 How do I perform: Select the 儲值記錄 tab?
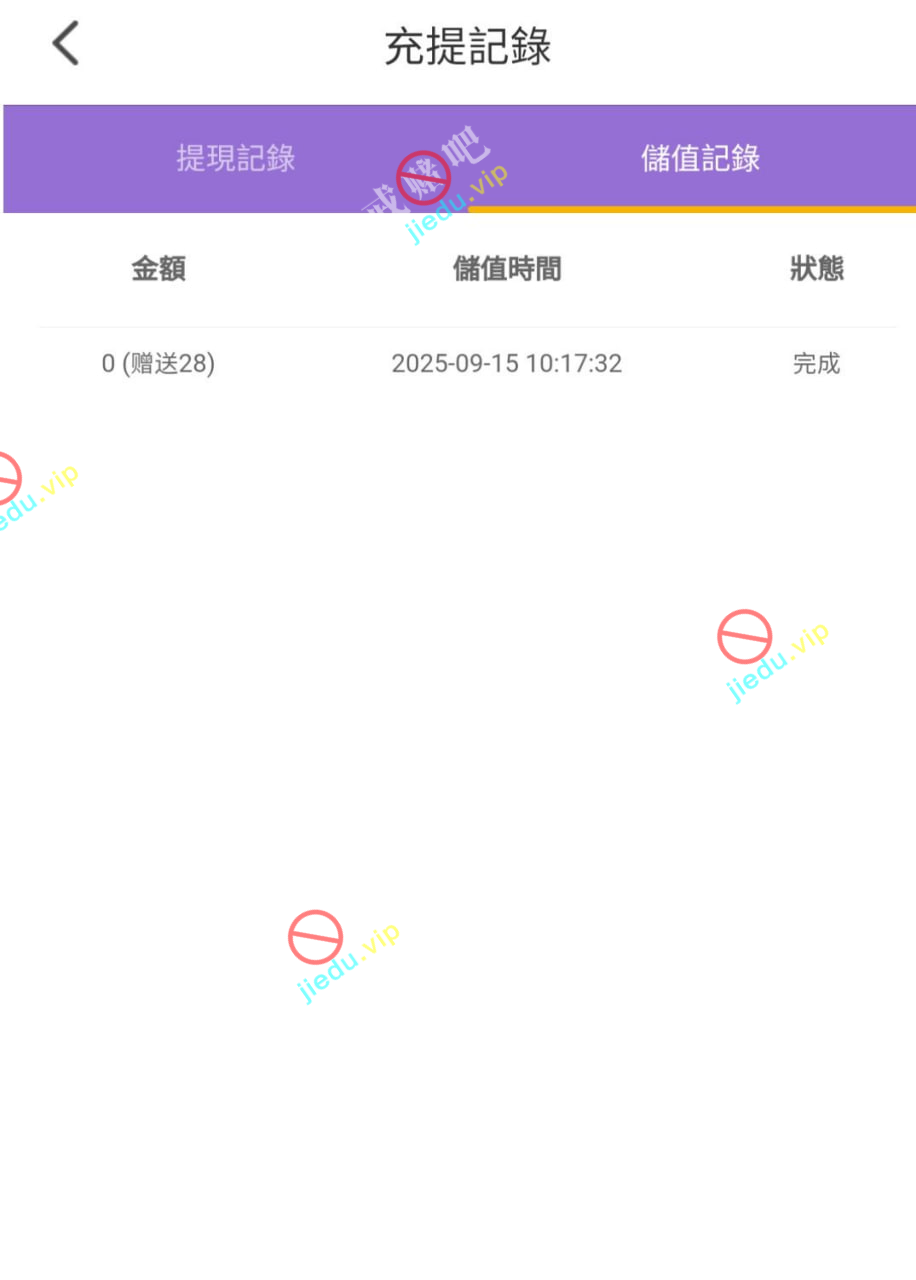pyautogui.click(x=700, y=158)
